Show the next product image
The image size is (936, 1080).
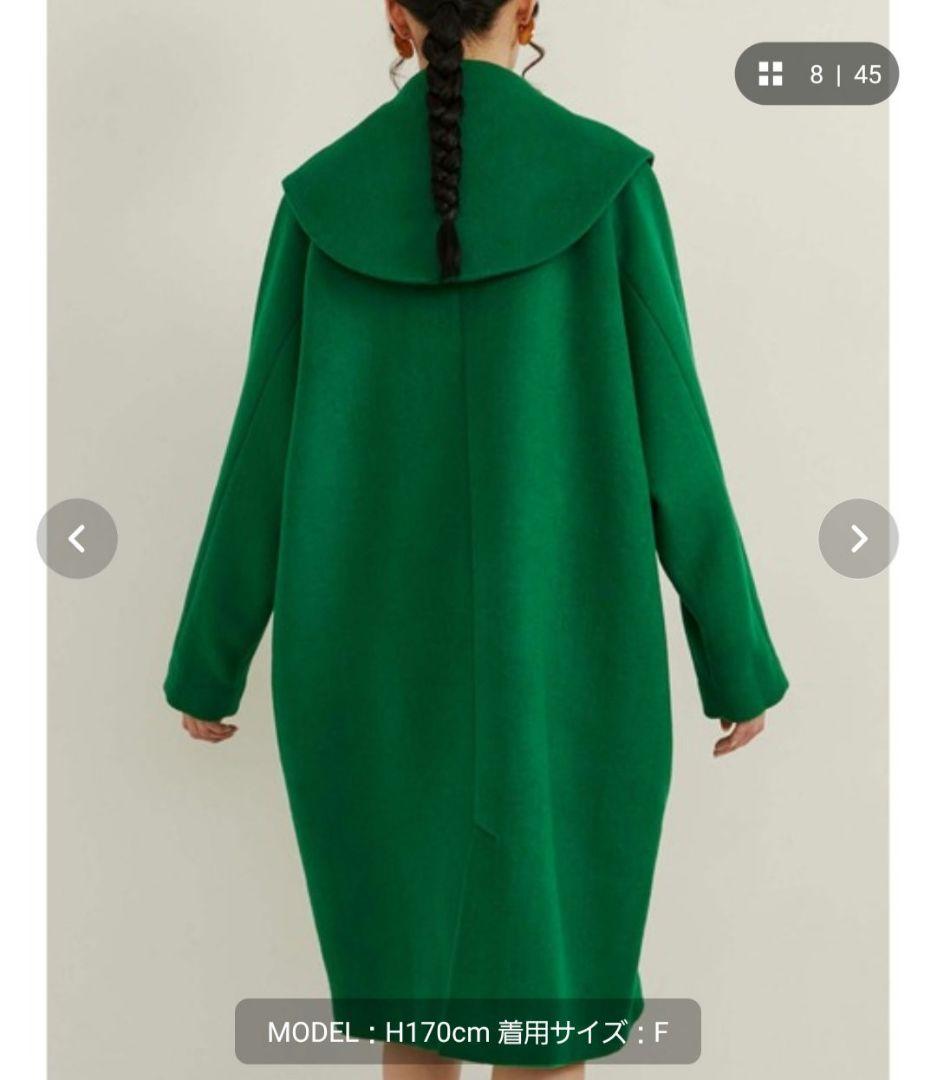(x=858, y=539)
